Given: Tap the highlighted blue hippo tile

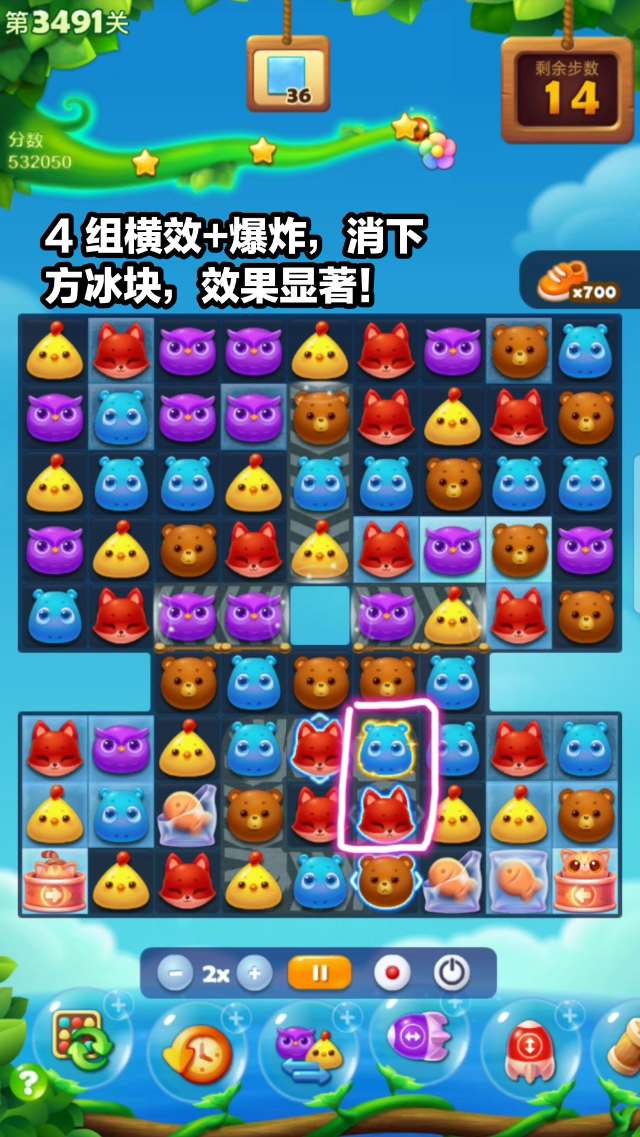Looking at the screenshot, I should click(x=386, y=747).
